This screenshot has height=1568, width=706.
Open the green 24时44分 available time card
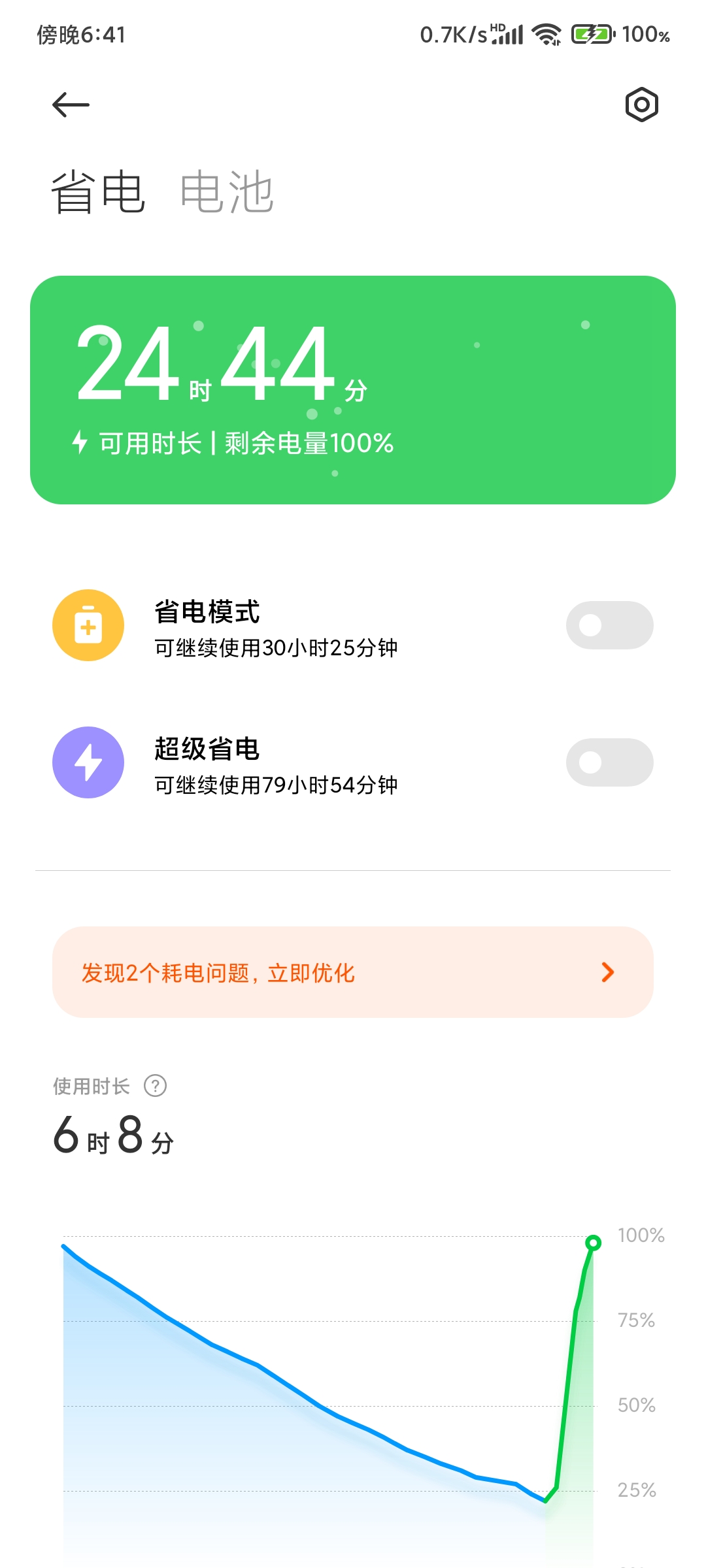353,390
